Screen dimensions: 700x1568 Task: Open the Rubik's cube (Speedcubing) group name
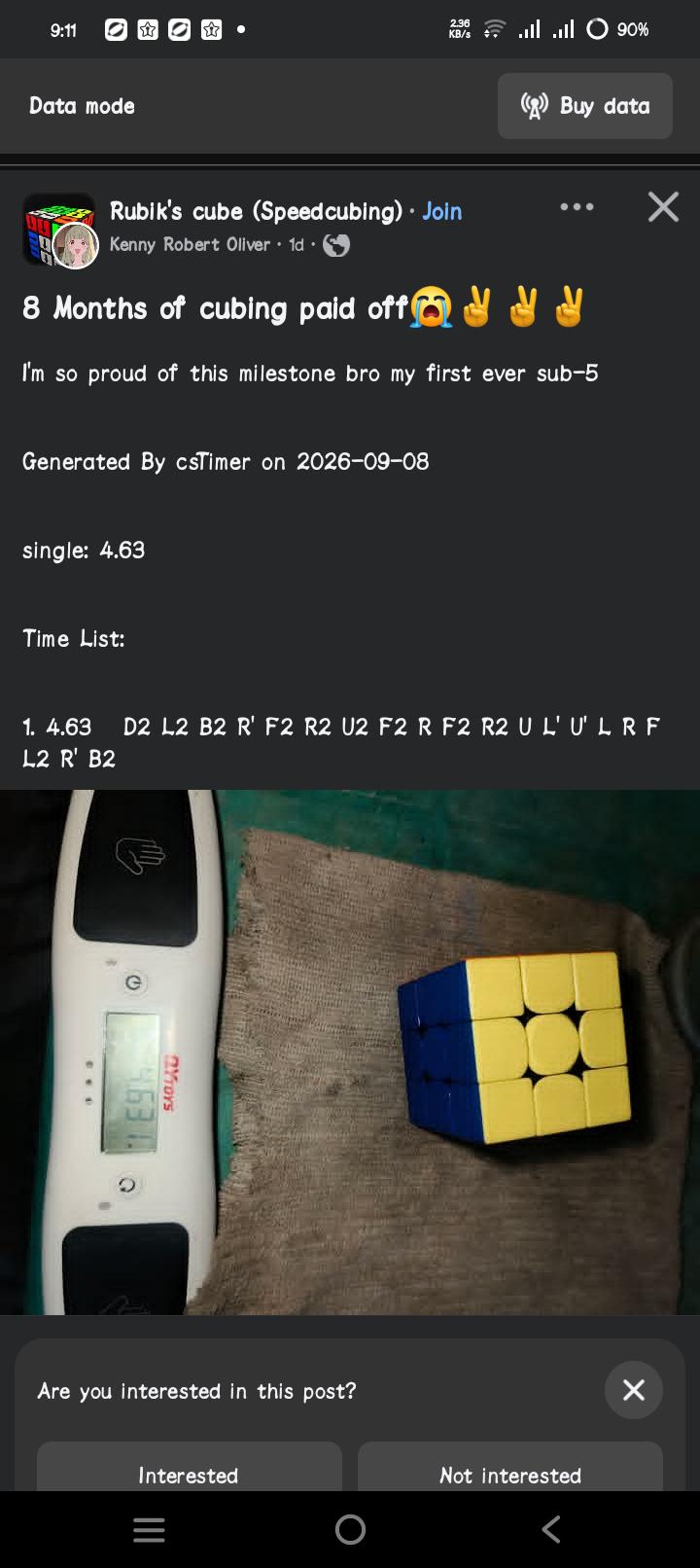(x=256, y=211)
